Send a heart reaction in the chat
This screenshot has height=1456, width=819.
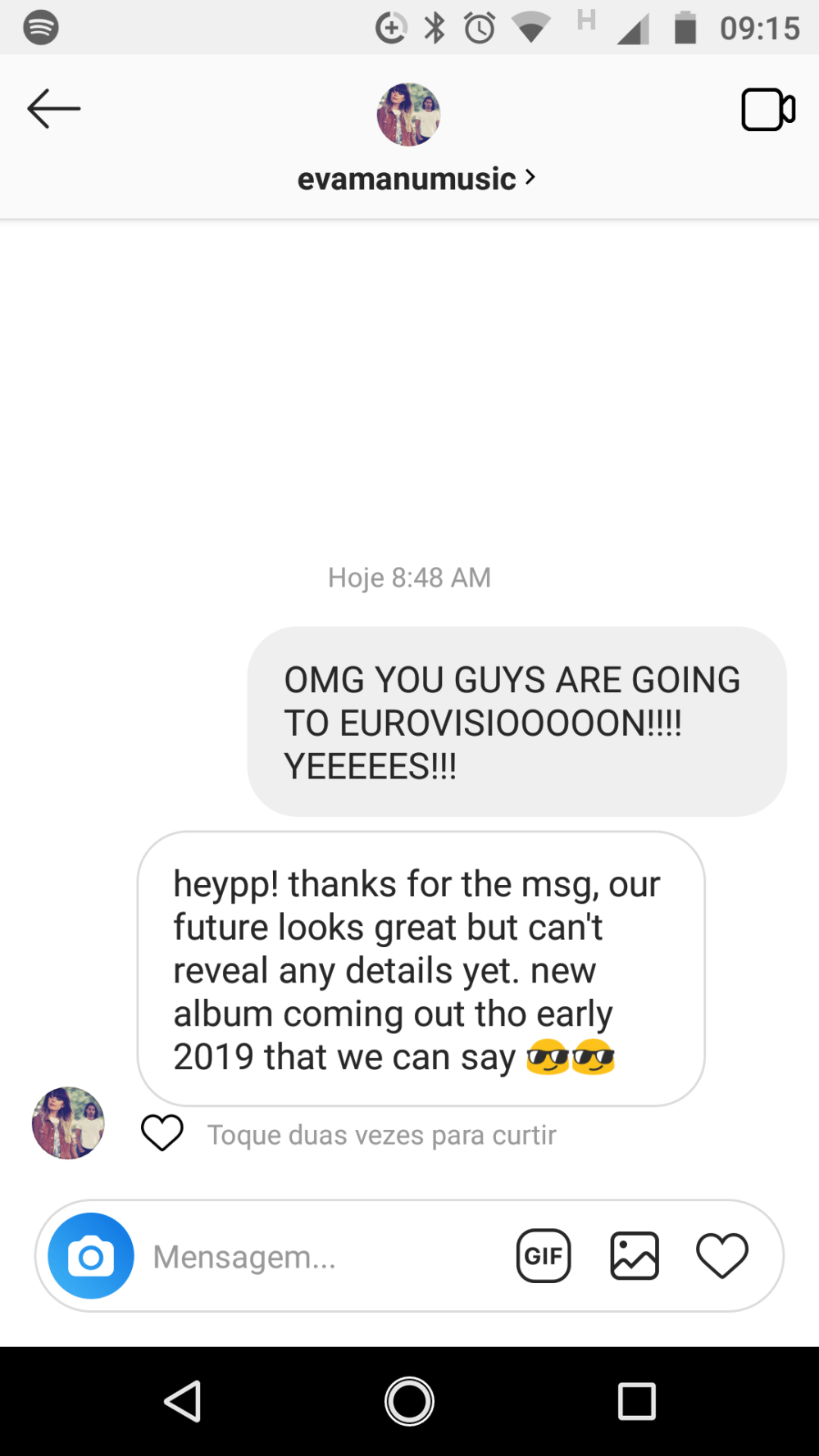tap(721, 1256)
